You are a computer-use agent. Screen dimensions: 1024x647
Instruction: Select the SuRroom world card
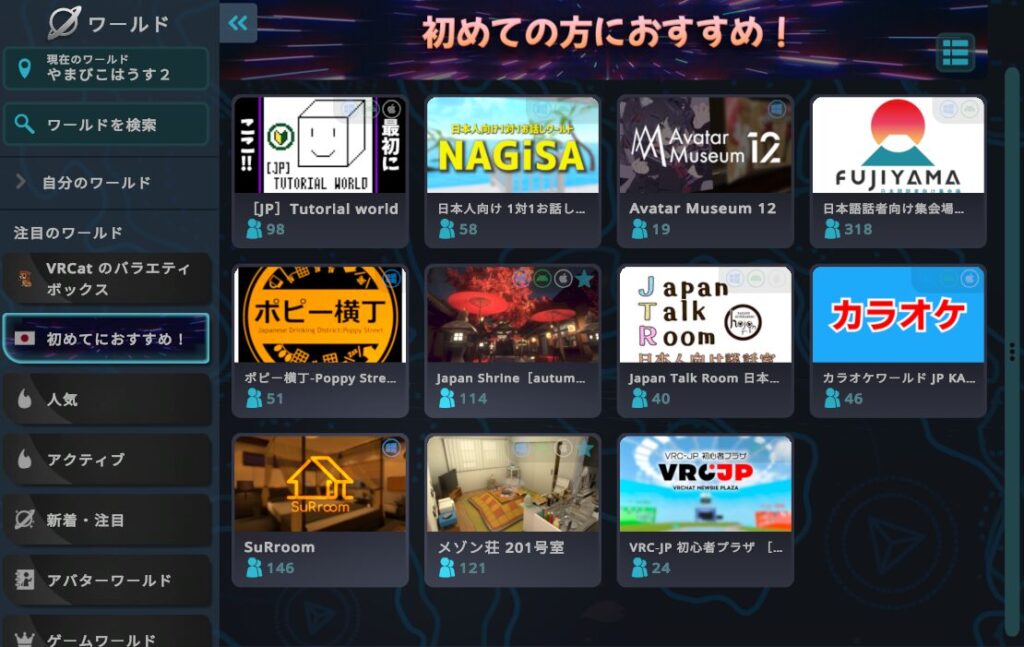(320, 509)
